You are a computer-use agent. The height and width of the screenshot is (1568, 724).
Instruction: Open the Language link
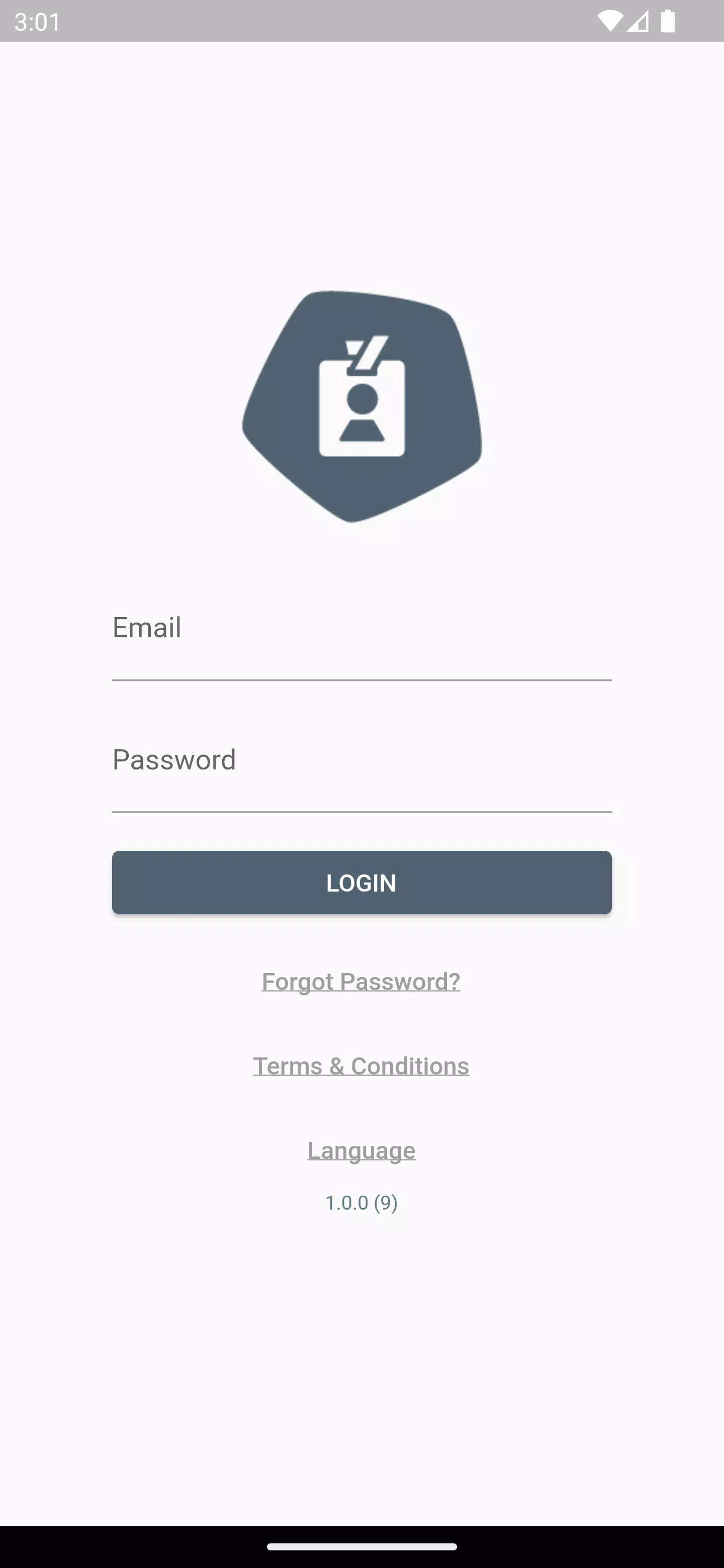click(361, 1150)
